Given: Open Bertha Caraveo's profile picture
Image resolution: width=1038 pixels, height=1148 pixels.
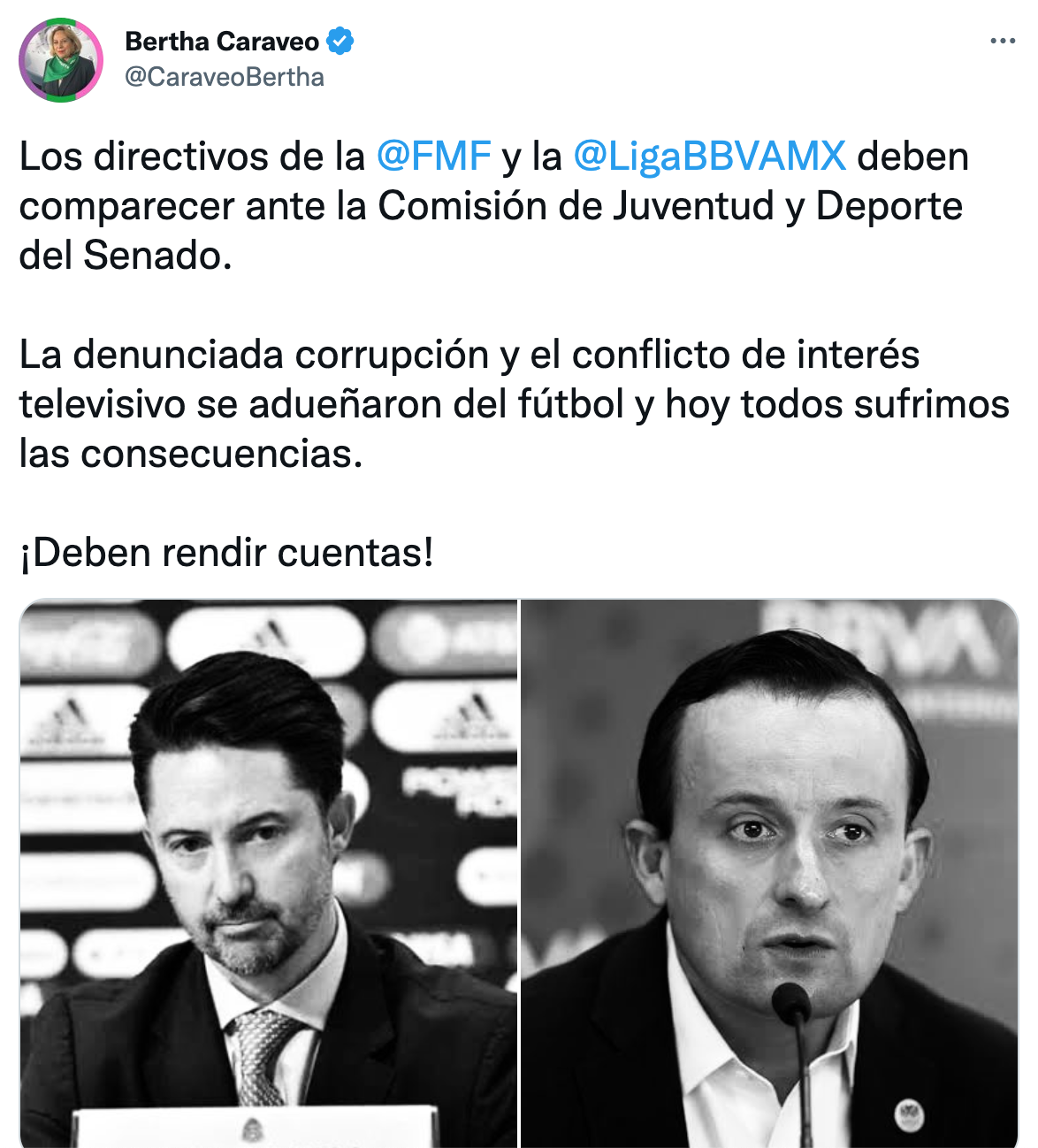Looking at the screenshot, I should click(61, 60).
